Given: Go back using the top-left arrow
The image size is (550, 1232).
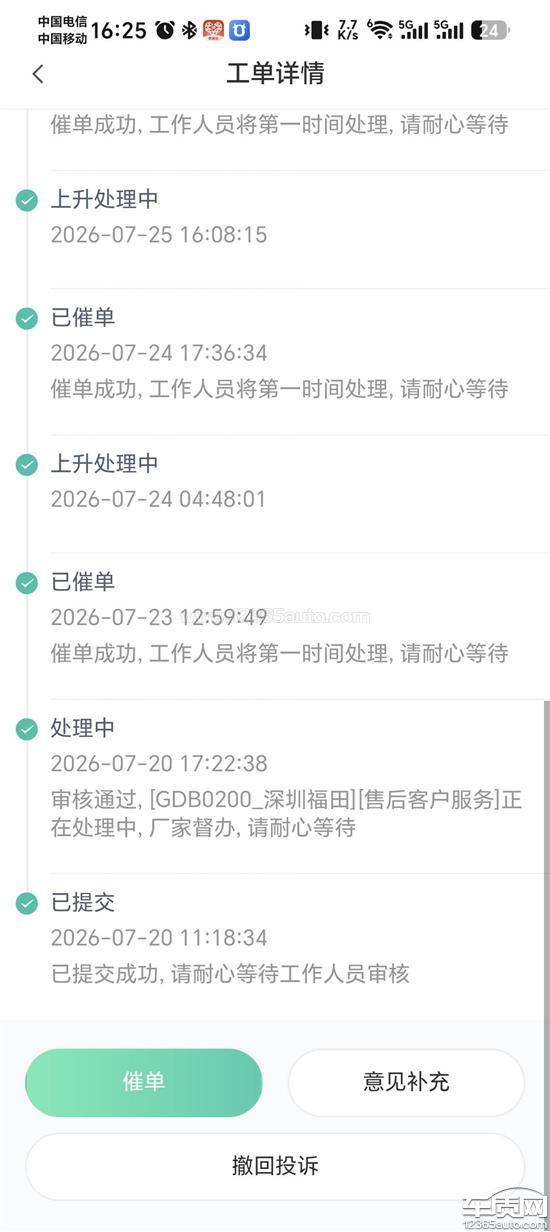Looking at the screenshot, I should (x=38, y=74).
